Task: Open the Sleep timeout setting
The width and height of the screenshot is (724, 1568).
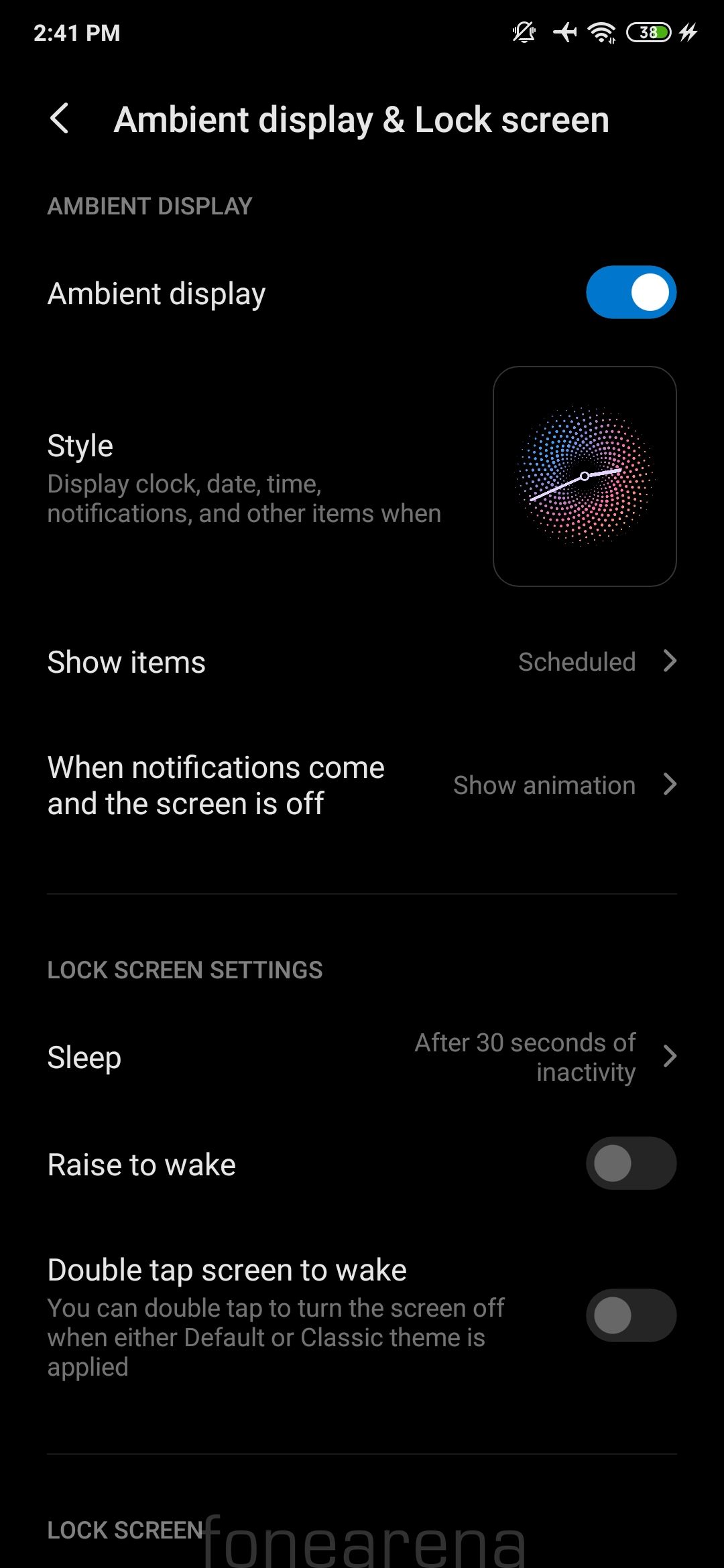Action: point(362,1057)
